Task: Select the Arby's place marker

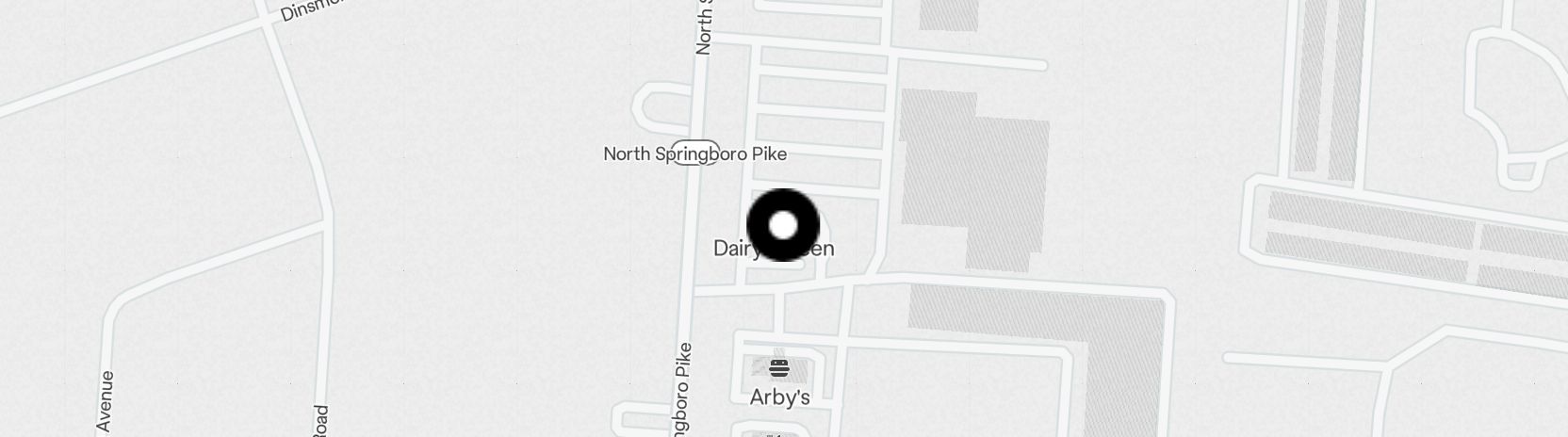Action: pos(779,368)
